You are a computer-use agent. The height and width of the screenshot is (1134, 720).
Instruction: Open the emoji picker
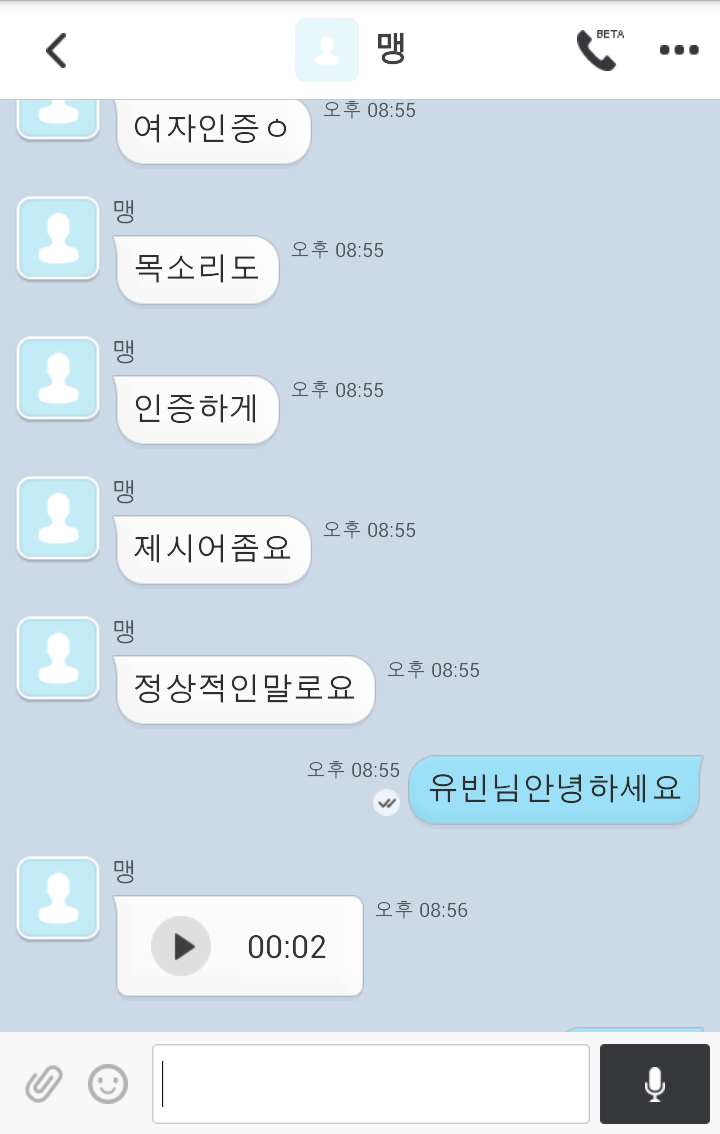click(x=108, y=1084)
